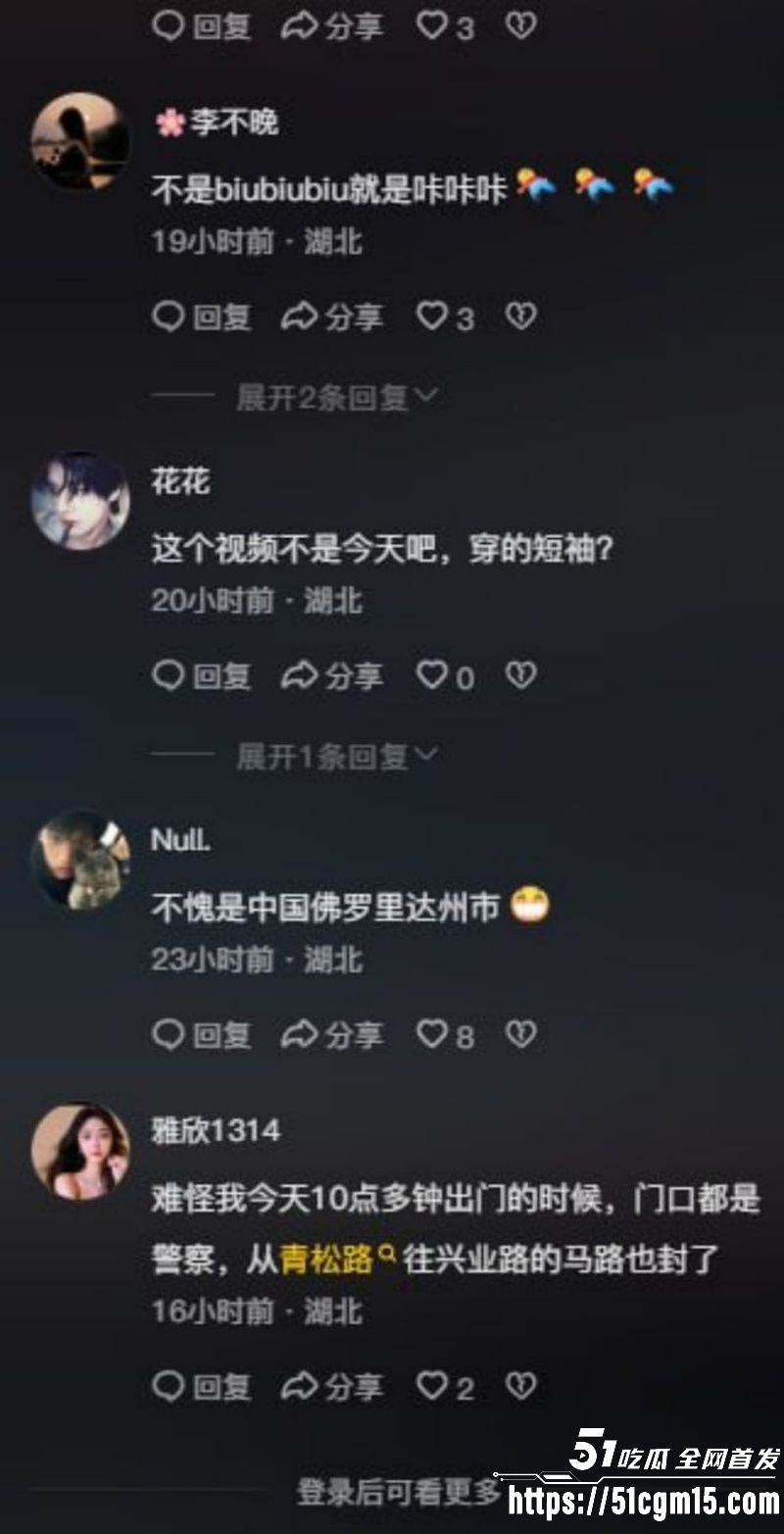Reply to 李不晚's comment
Screen dimensions: 784x1534
click(x=203, y=317)
